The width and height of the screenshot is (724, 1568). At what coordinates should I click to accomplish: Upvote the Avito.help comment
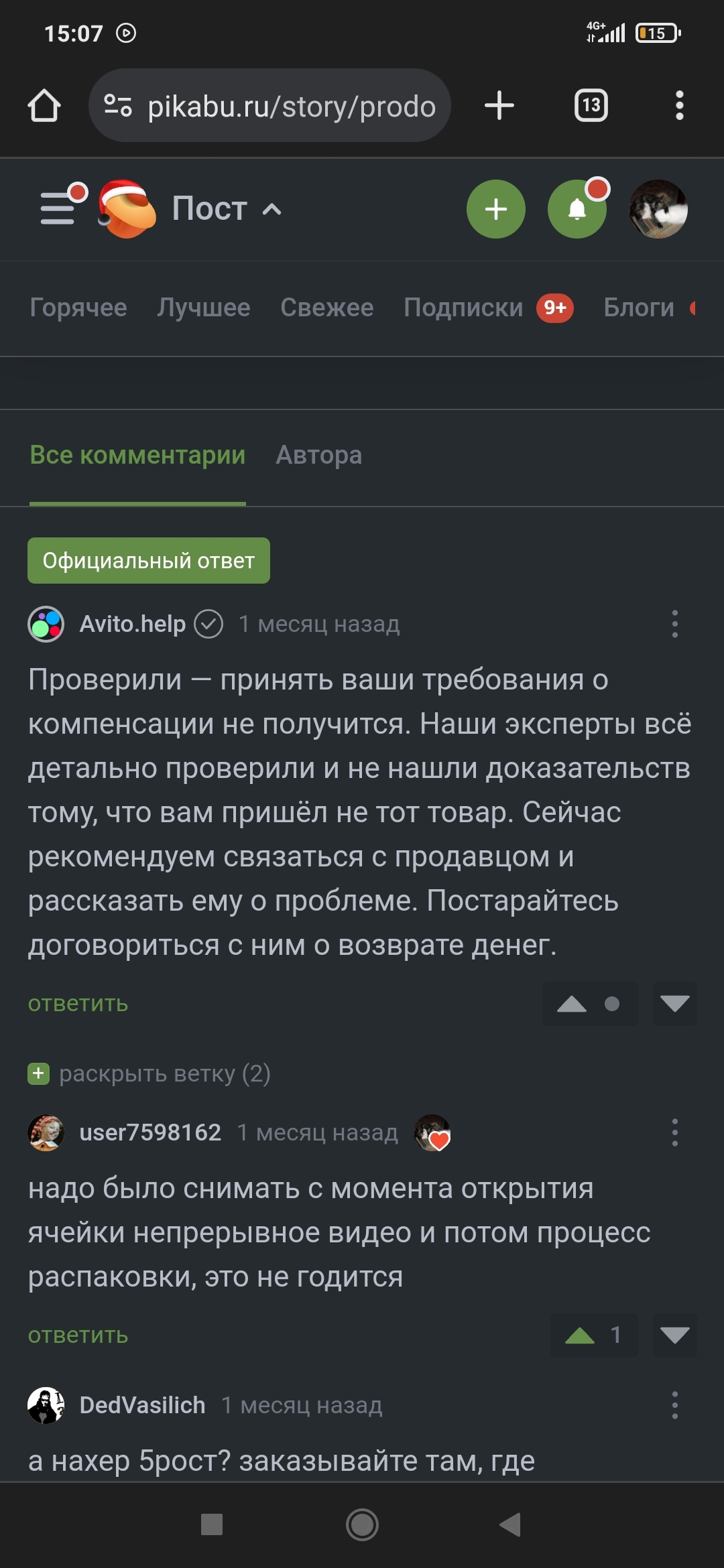click(572, 1004)
